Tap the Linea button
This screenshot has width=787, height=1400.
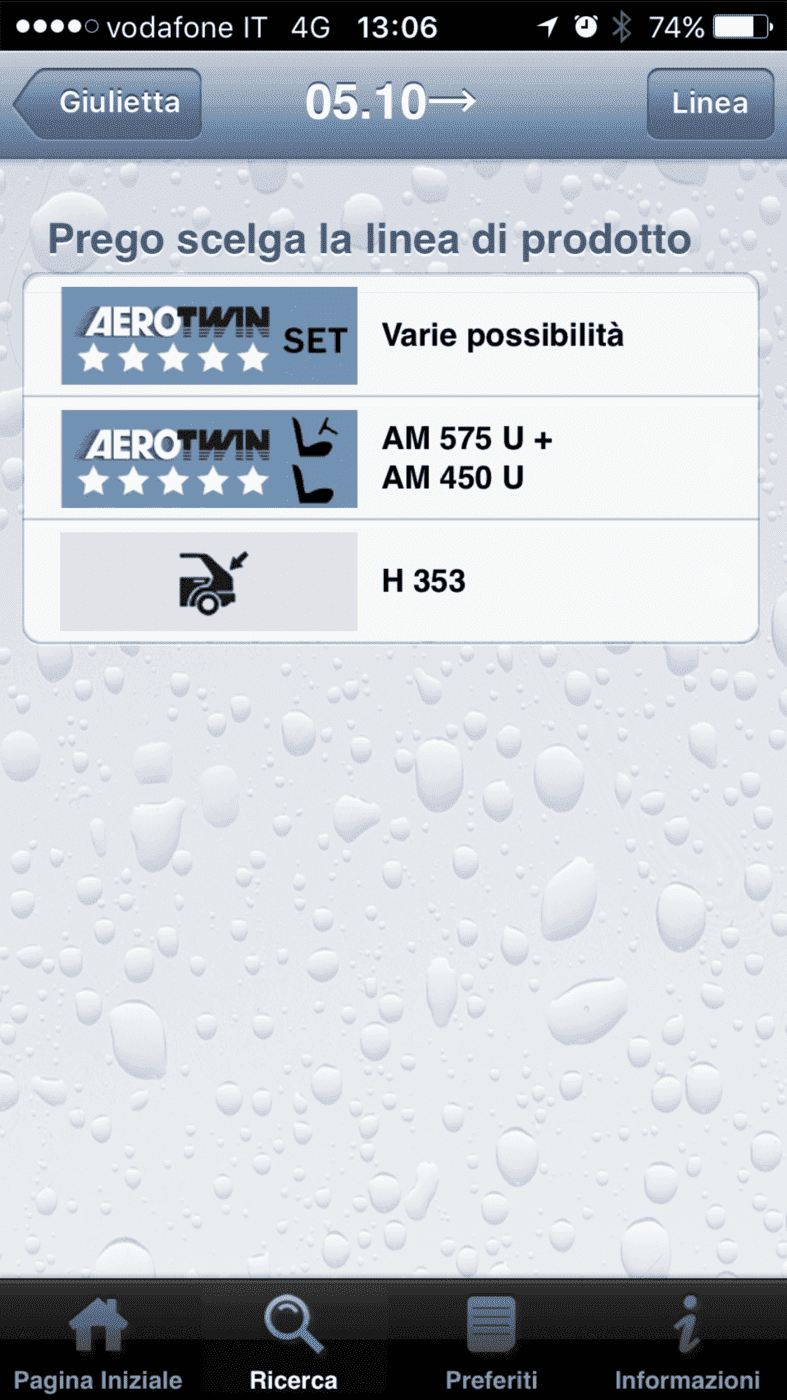click(710, 103)
